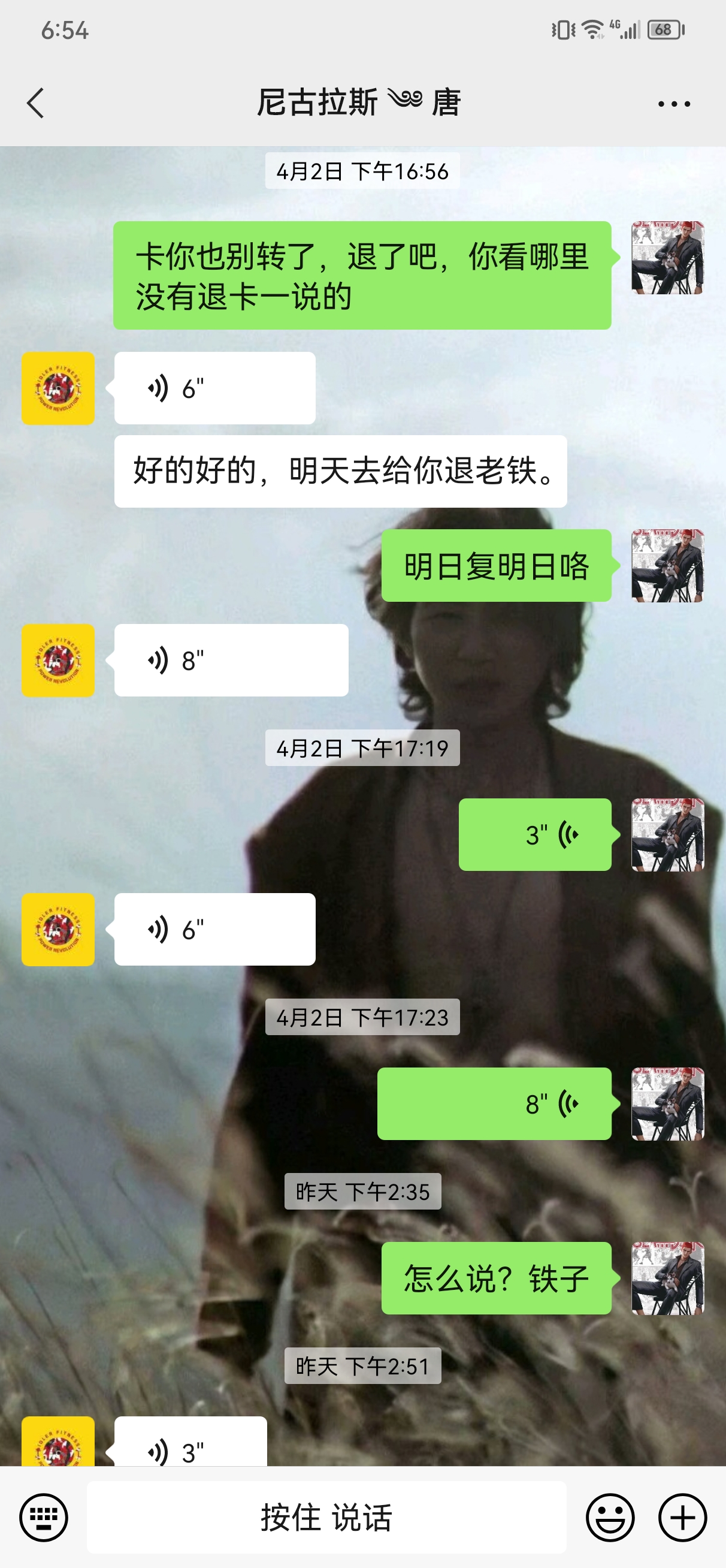726x1568 pixels.
Task: Open contact's yellow avatar beside 8-second voice
Action: click(x=58, y=660)
